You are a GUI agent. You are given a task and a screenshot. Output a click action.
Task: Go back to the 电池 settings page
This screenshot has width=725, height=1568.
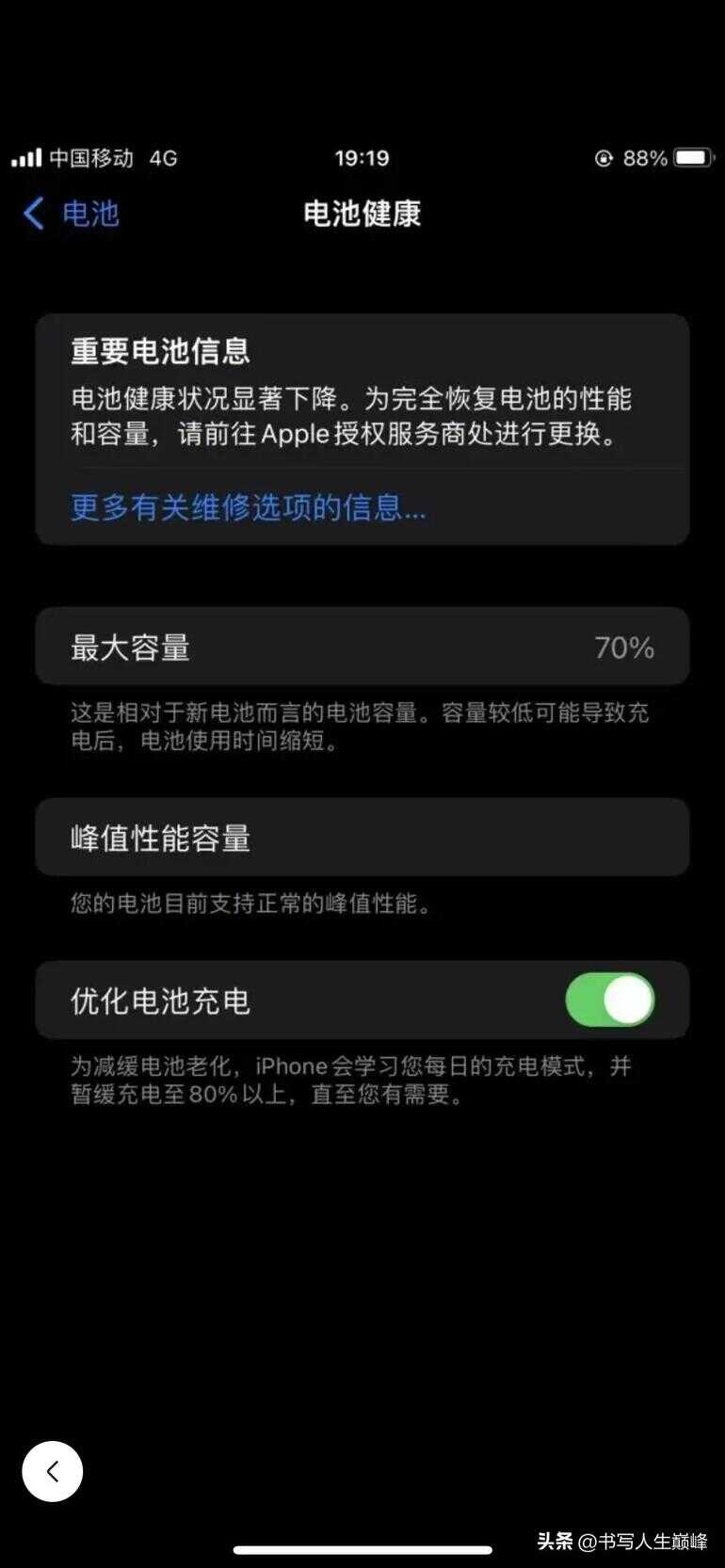click(72, 214)
